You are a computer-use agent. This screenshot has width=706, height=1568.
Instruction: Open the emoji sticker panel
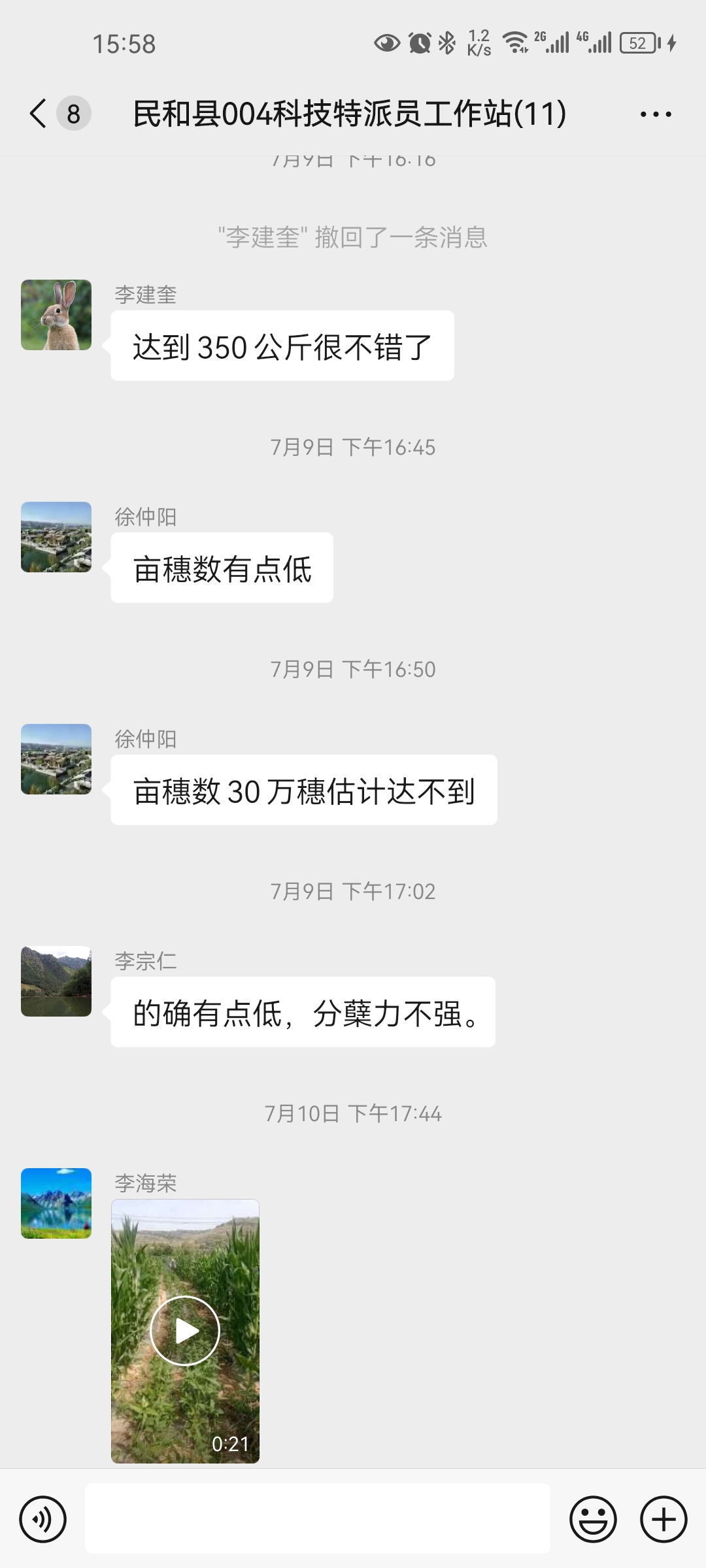point(593,1519)
